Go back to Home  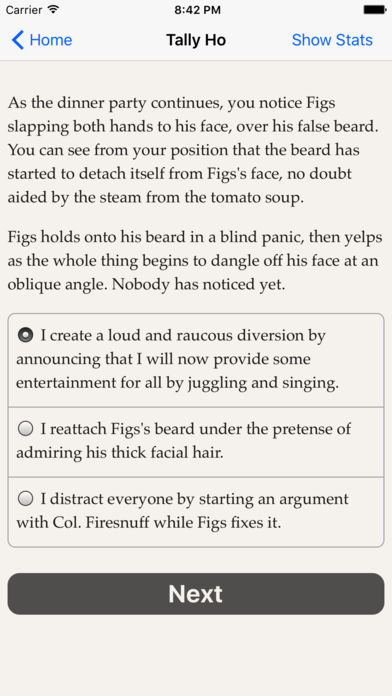[x=41, y=40]
